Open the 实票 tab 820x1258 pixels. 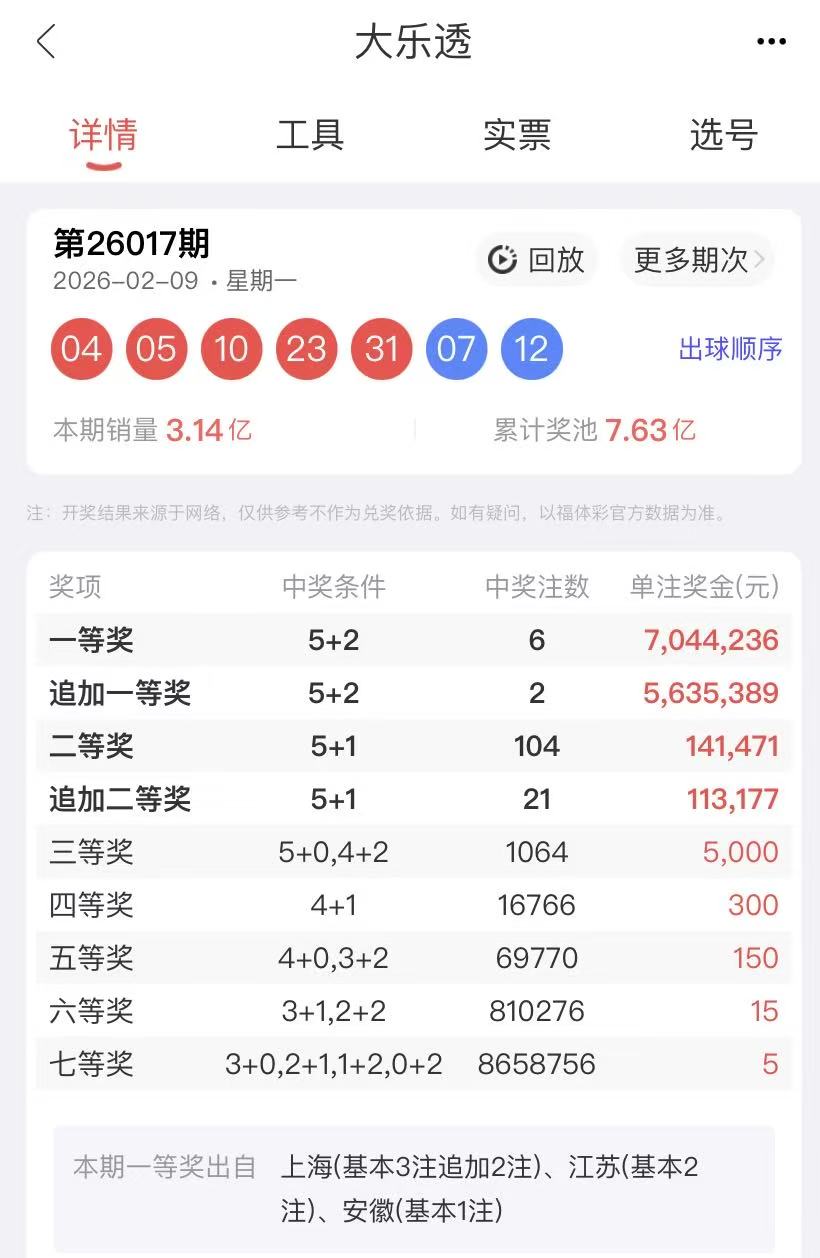[x=517, y=135]
